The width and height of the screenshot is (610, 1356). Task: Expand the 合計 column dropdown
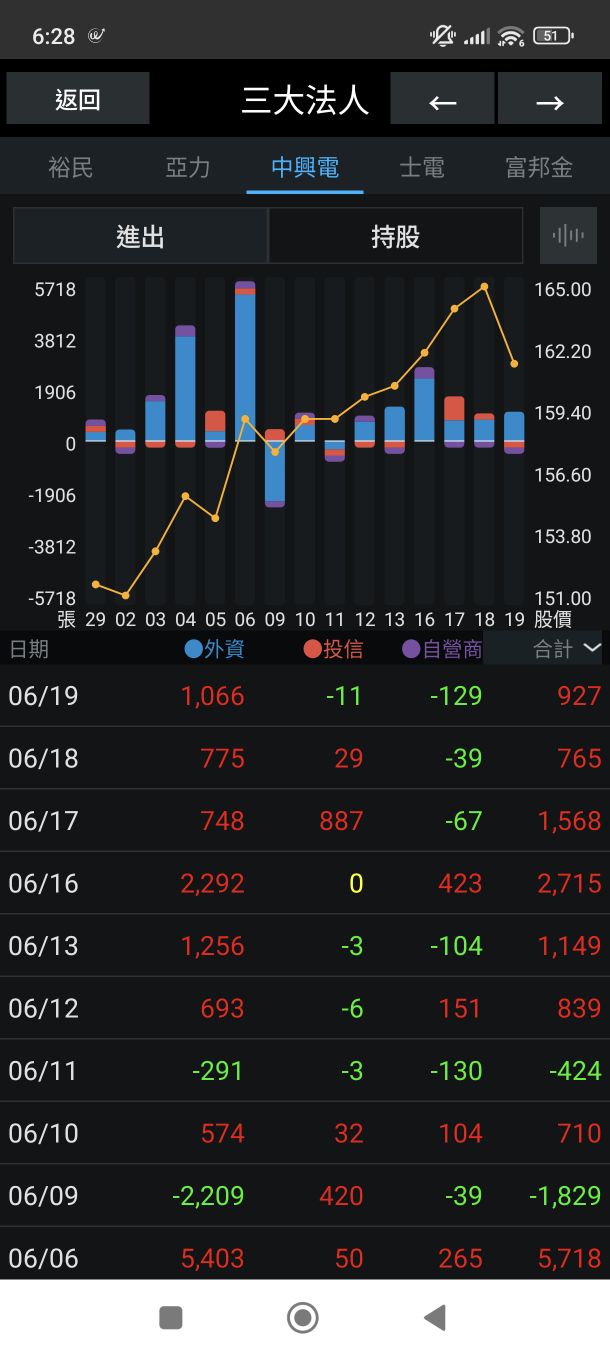567,649
